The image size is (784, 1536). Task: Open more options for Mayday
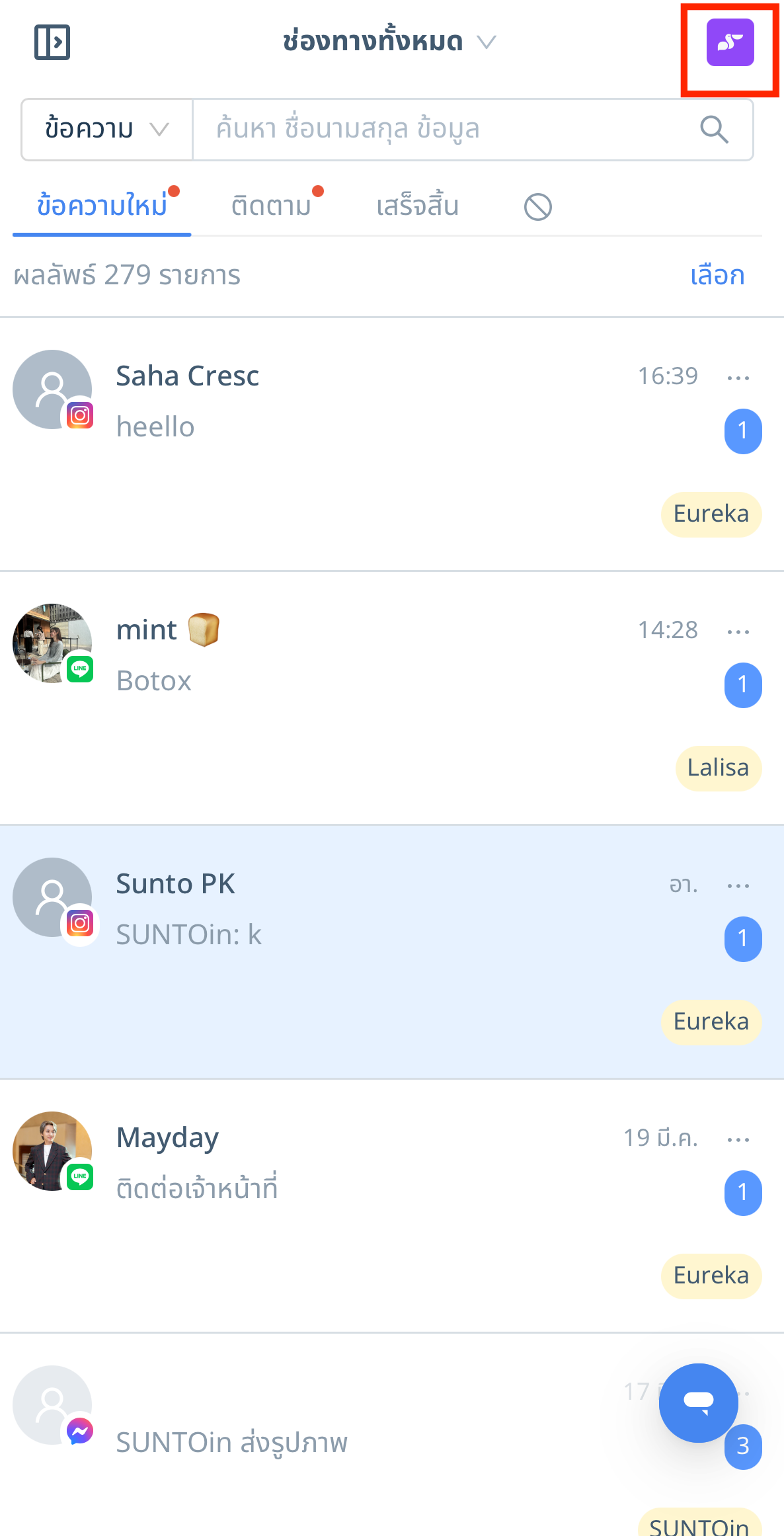tap(738, 1139)
